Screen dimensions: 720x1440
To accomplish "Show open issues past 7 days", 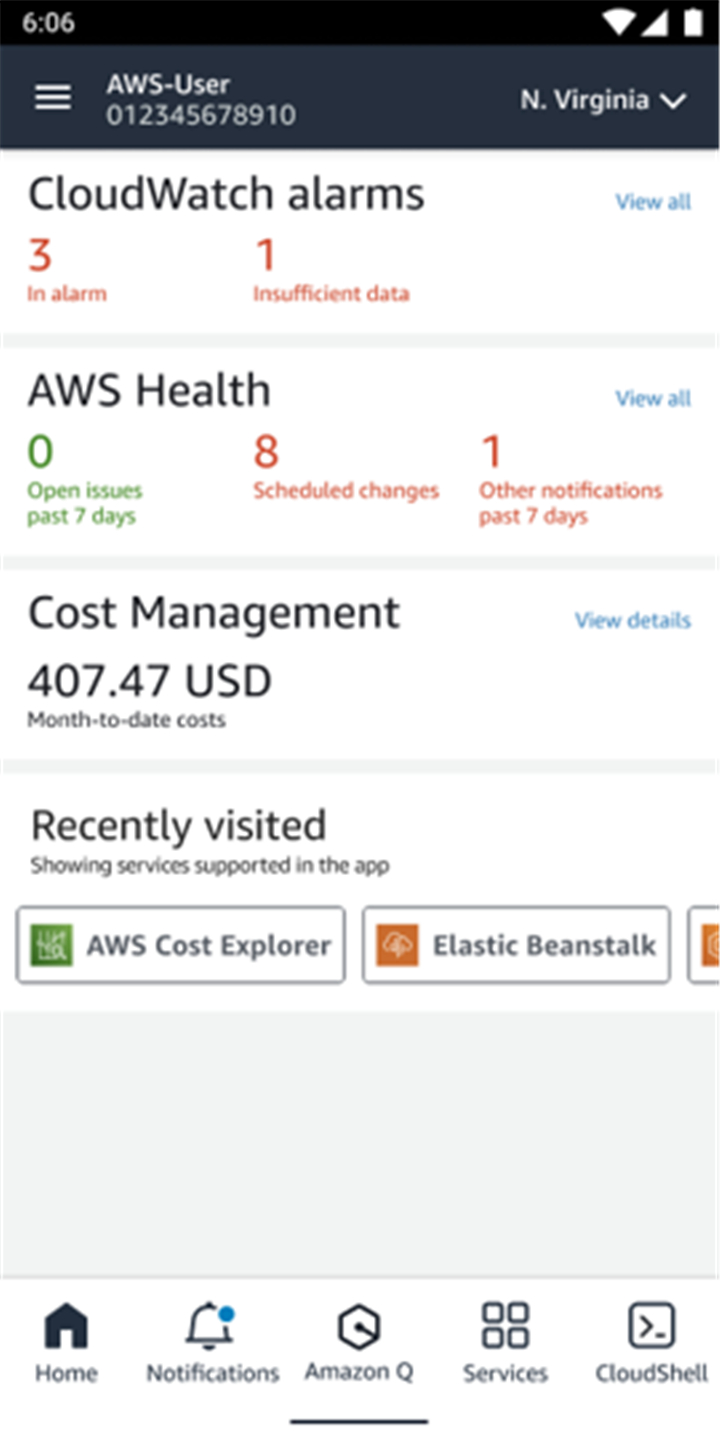I will [x=85, y=480].
